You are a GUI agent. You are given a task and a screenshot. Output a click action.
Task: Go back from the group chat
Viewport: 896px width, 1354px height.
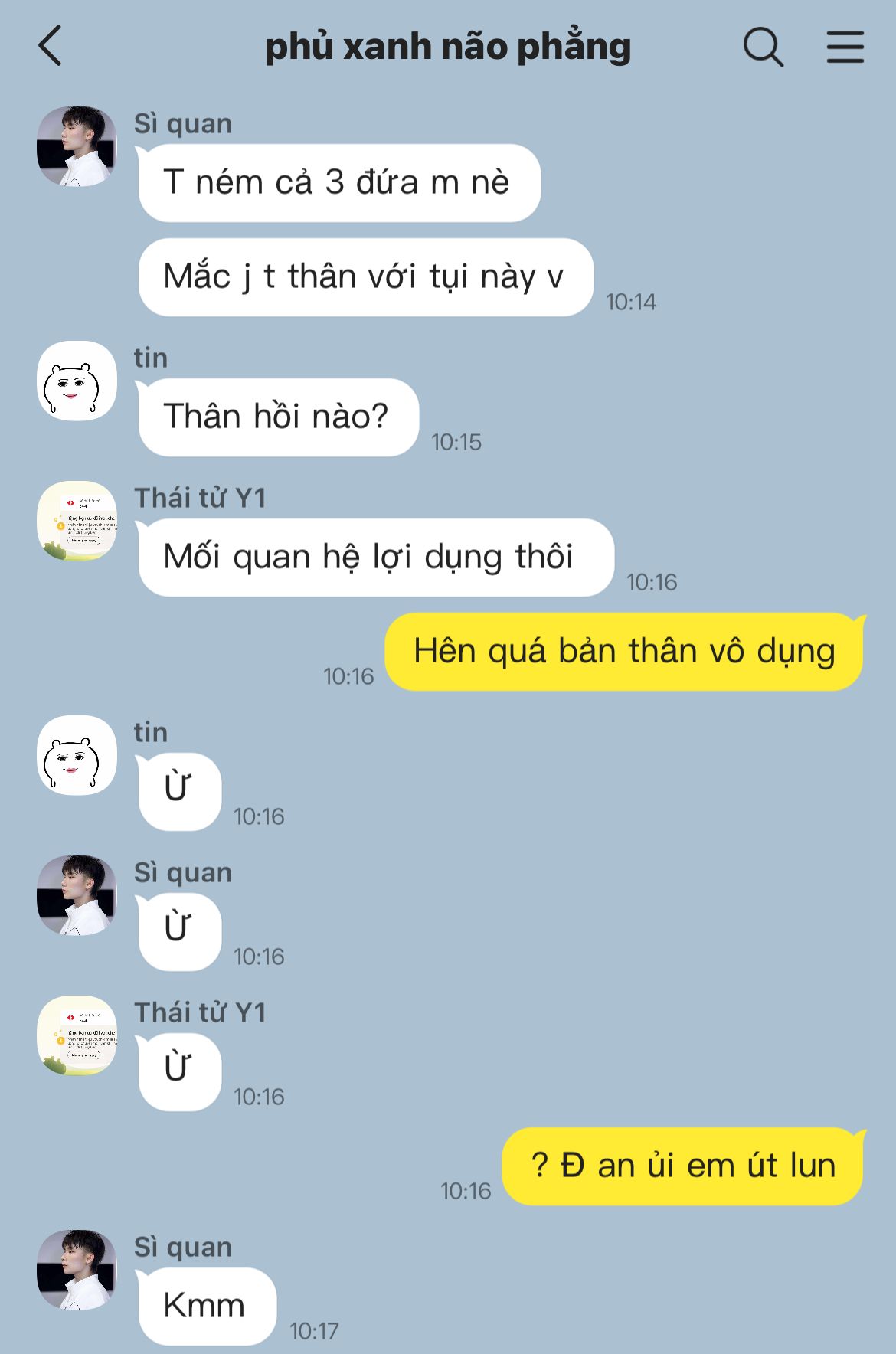click(51, 46)
